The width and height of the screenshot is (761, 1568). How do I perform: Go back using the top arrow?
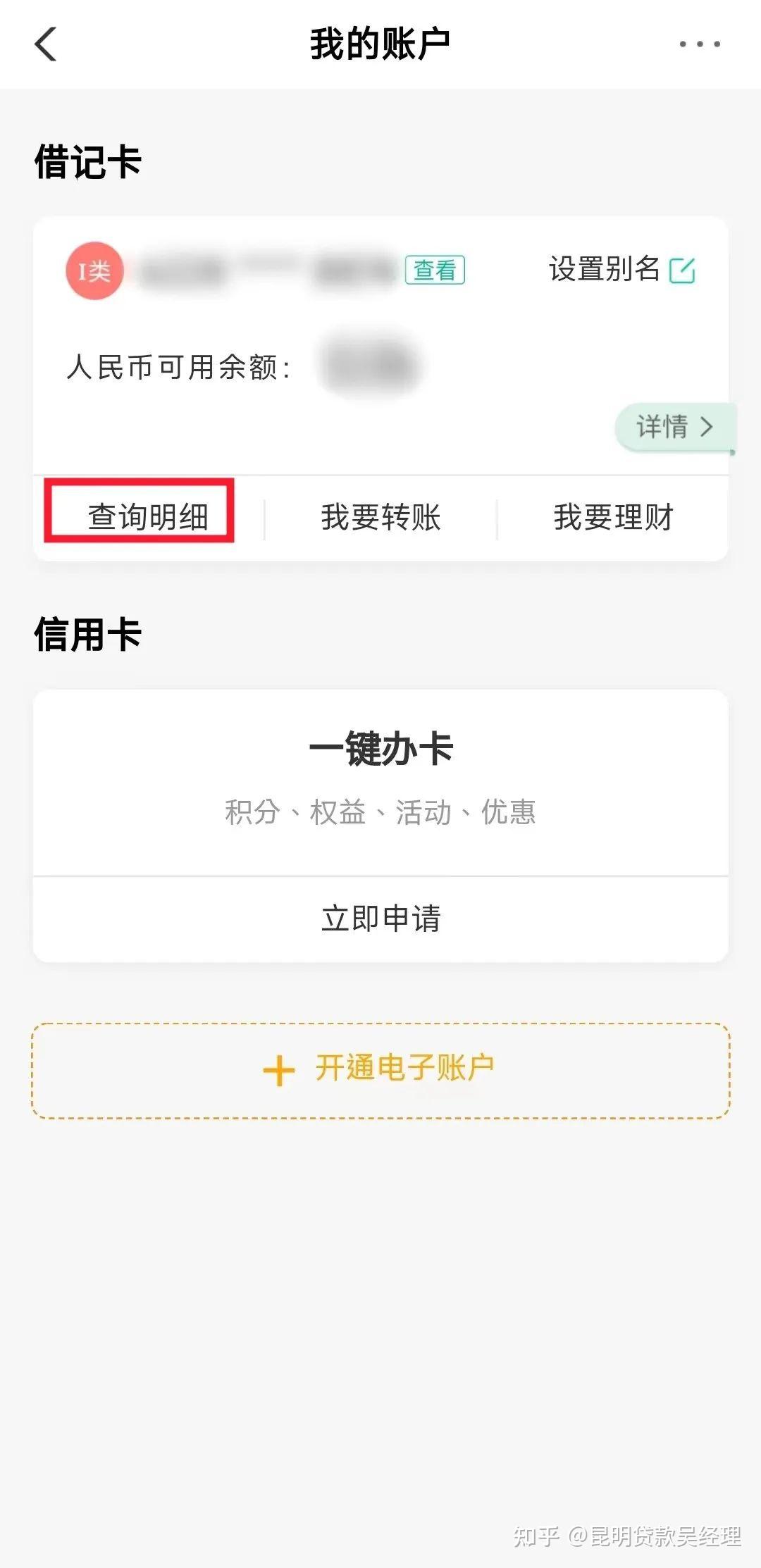coord(46,44)
